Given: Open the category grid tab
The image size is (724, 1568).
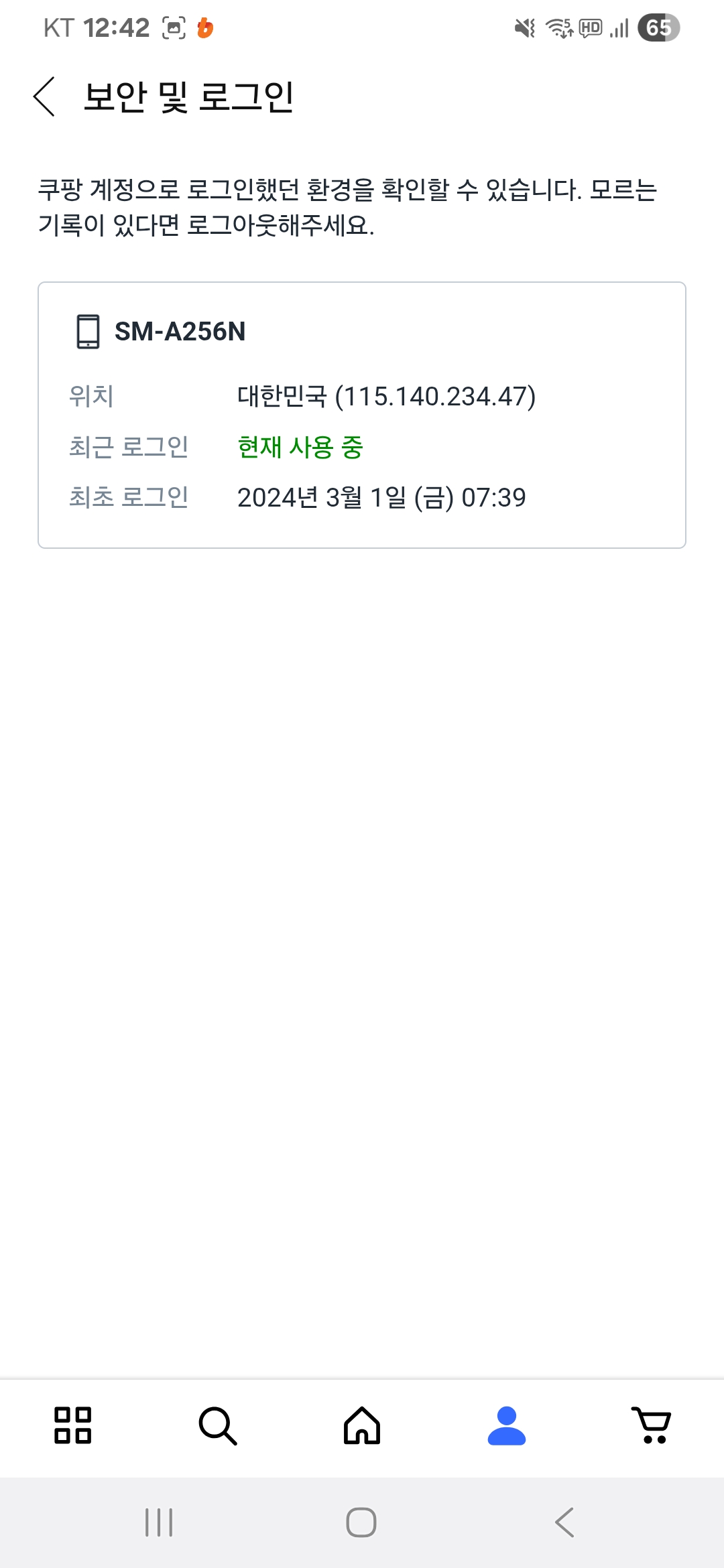Looking at the screenshot, I should (72, 1425).
